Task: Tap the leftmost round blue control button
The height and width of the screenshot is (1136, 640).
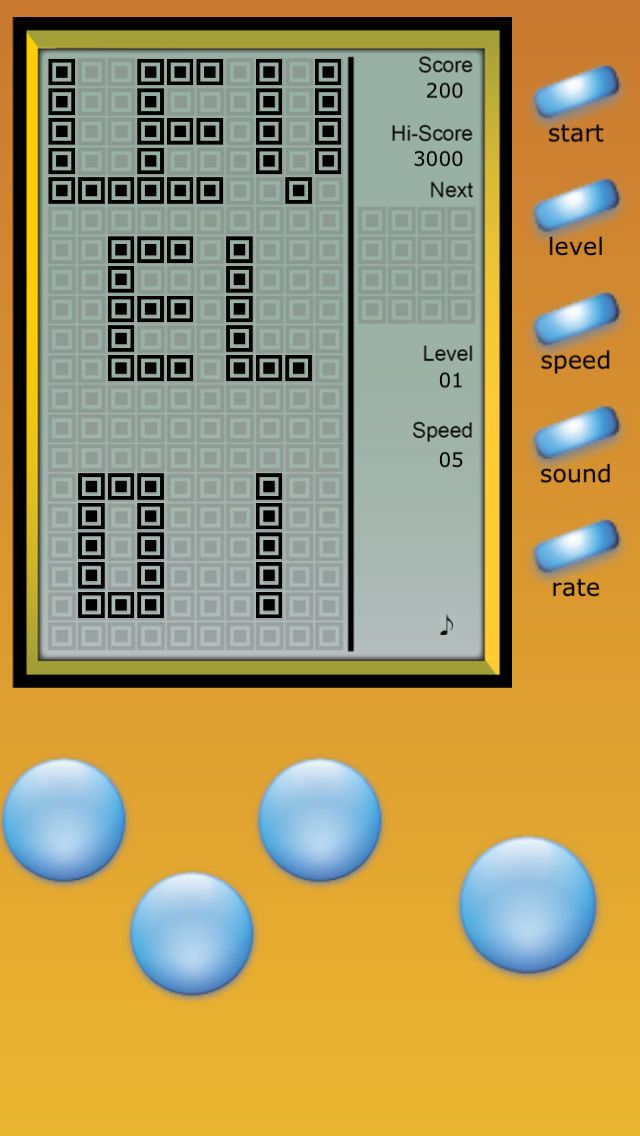Action: point(64,820)
